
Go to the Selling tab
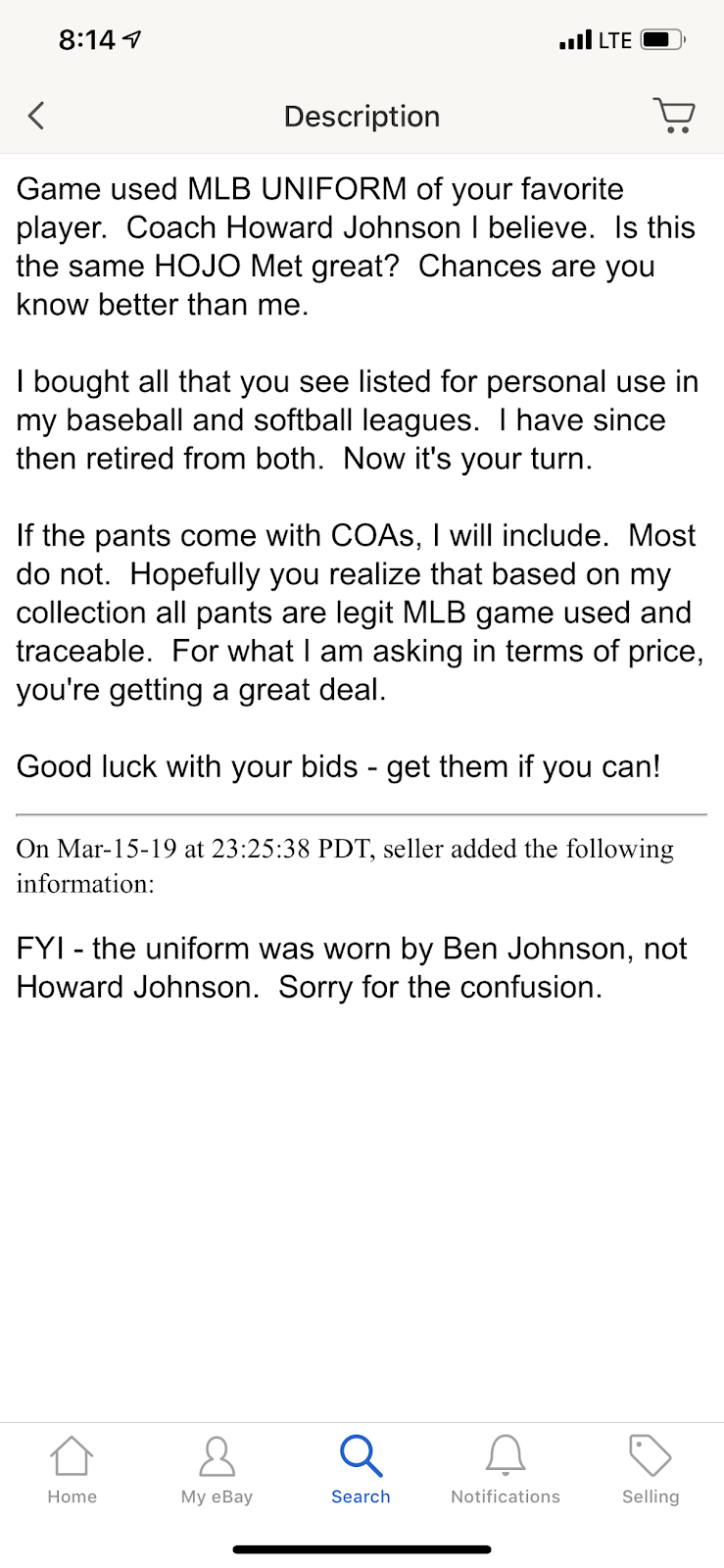point(650,1469)
